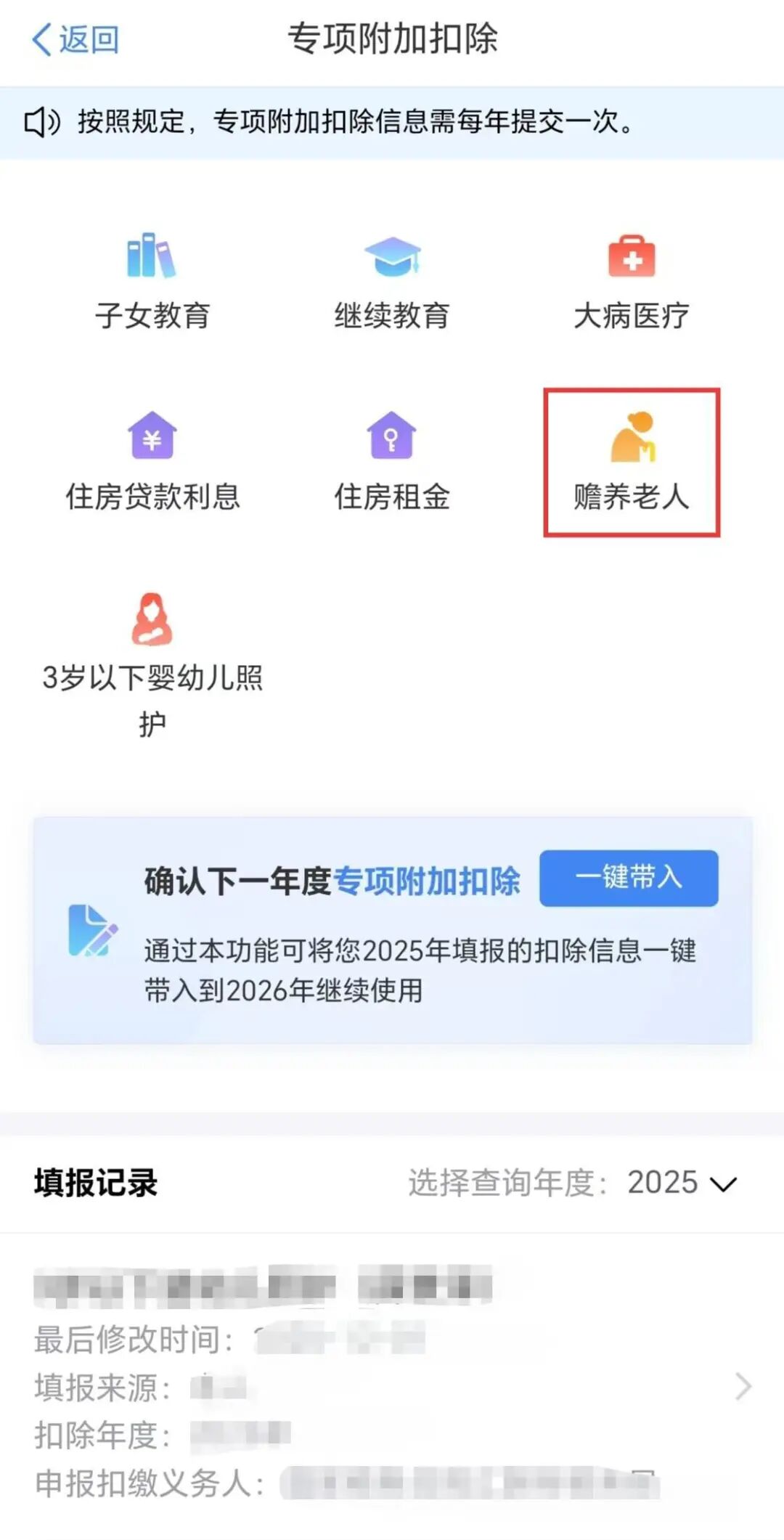This screenshot has height=1540, width=784.
Task: Tap the 填报记录 section heading
Action: click(94, 1180)
